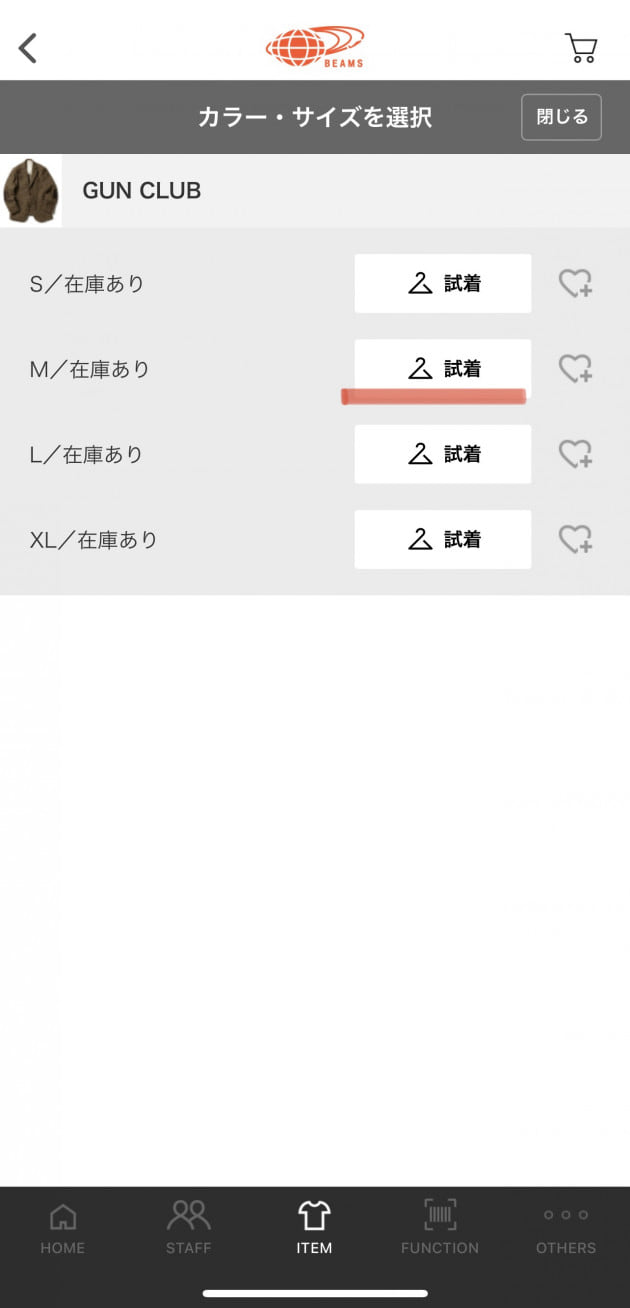Open the GUN CLUB jacket thumbnail
Image resolution: width=630 pixels, height=1308 pixels.
coord(31,191)
